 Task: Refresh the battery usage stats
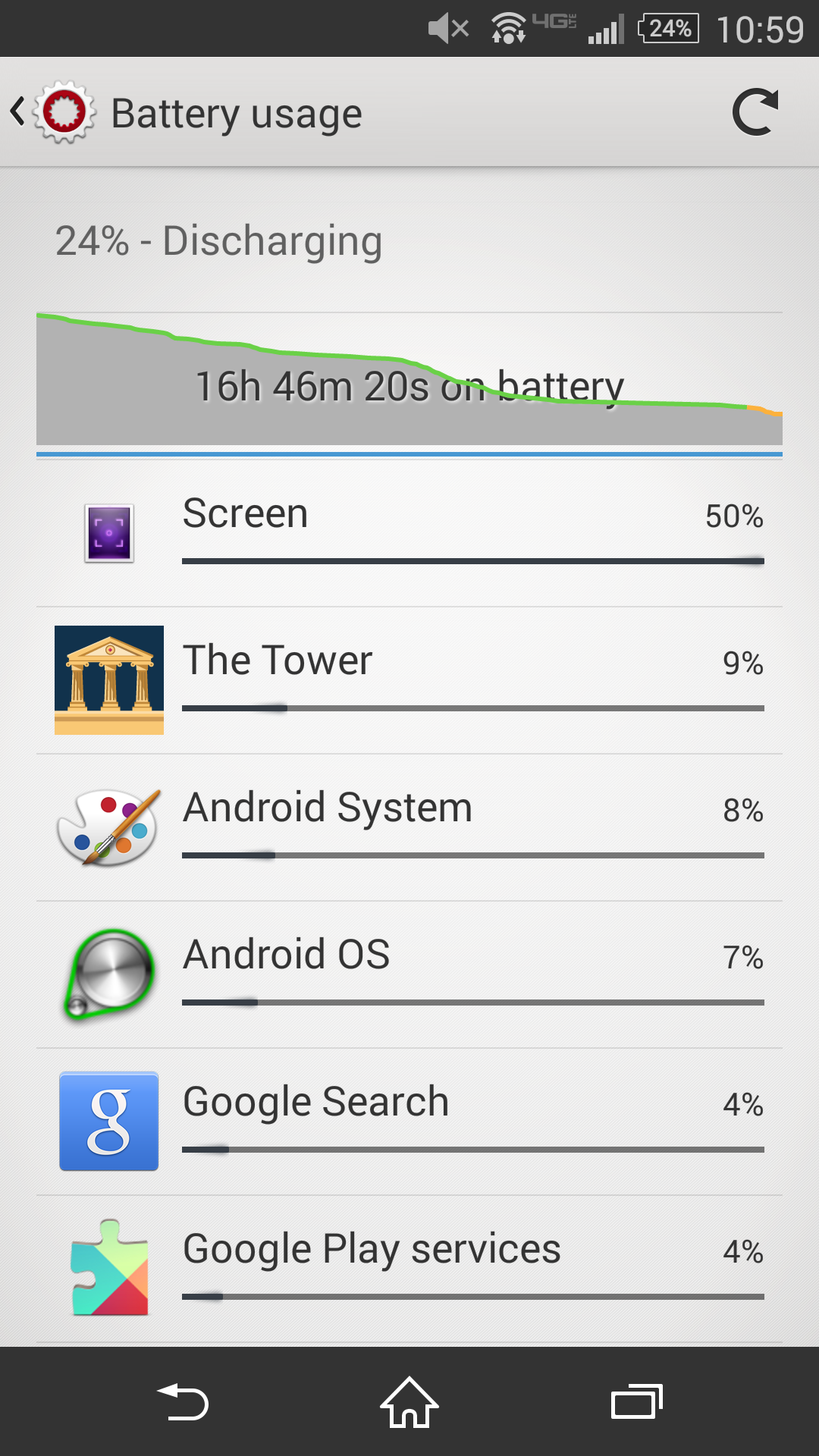[755, 112]
